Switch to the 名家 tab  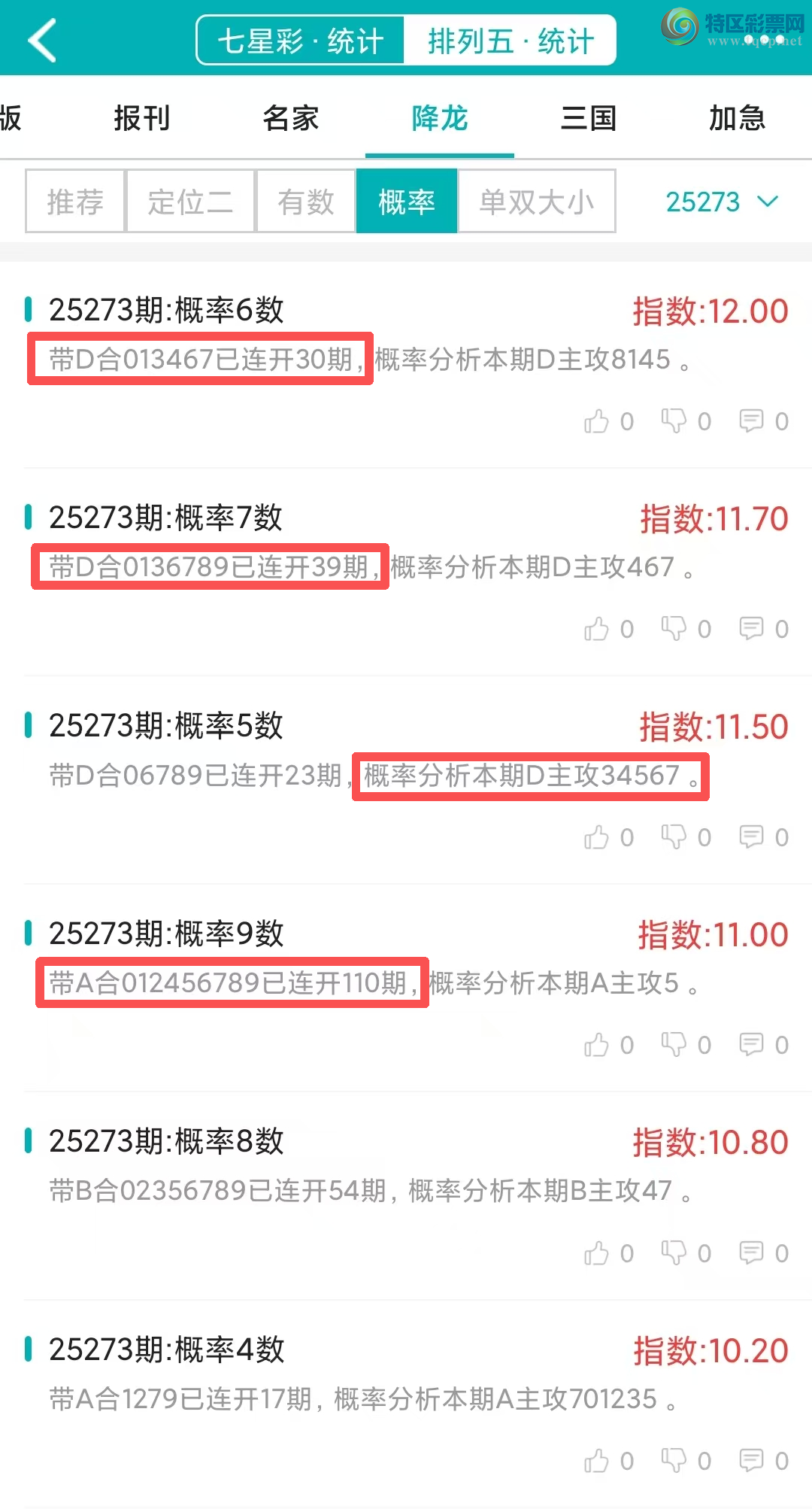[x=291, y=118]
